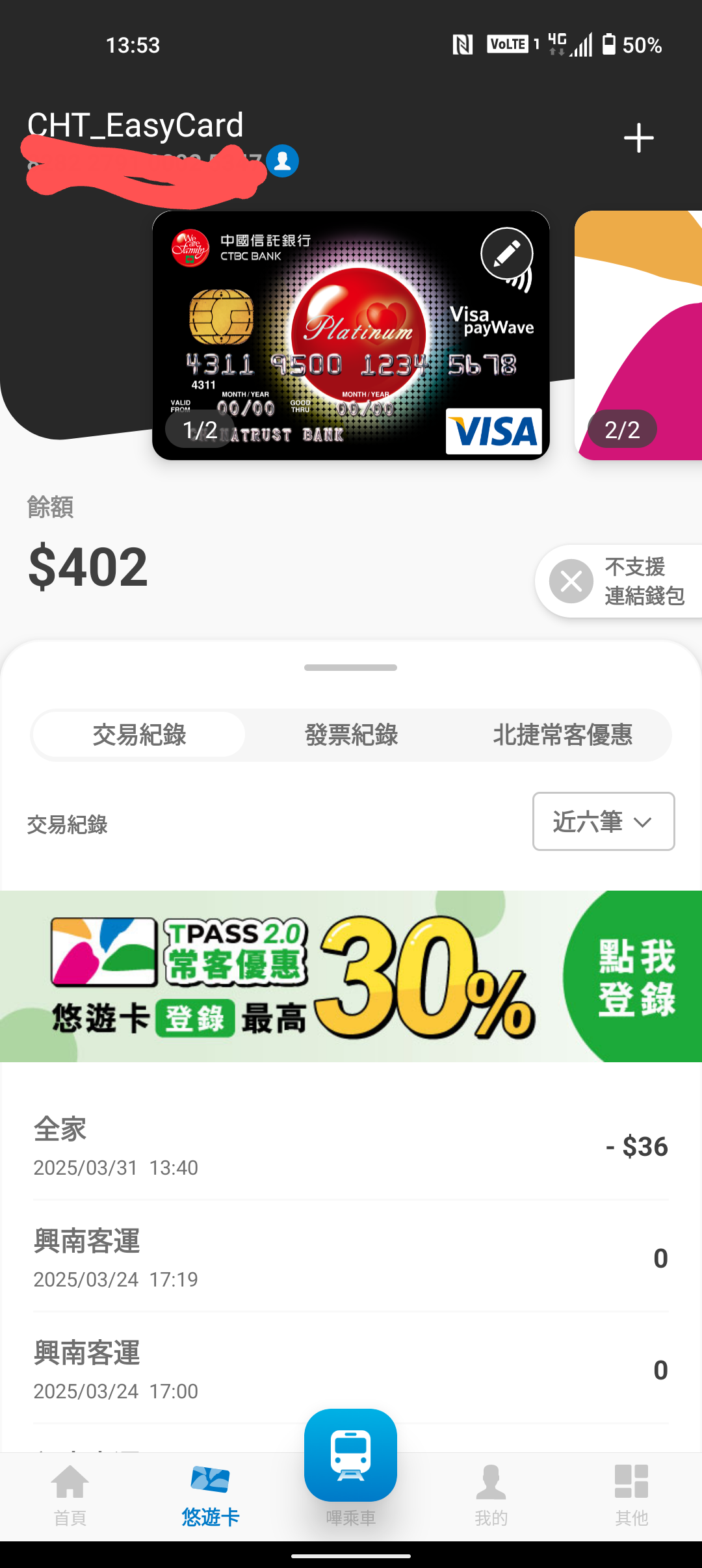This screenshot has width=702, height=1568.
Task: Tap the blue profile icon beside card name
Action: point(283,161)
